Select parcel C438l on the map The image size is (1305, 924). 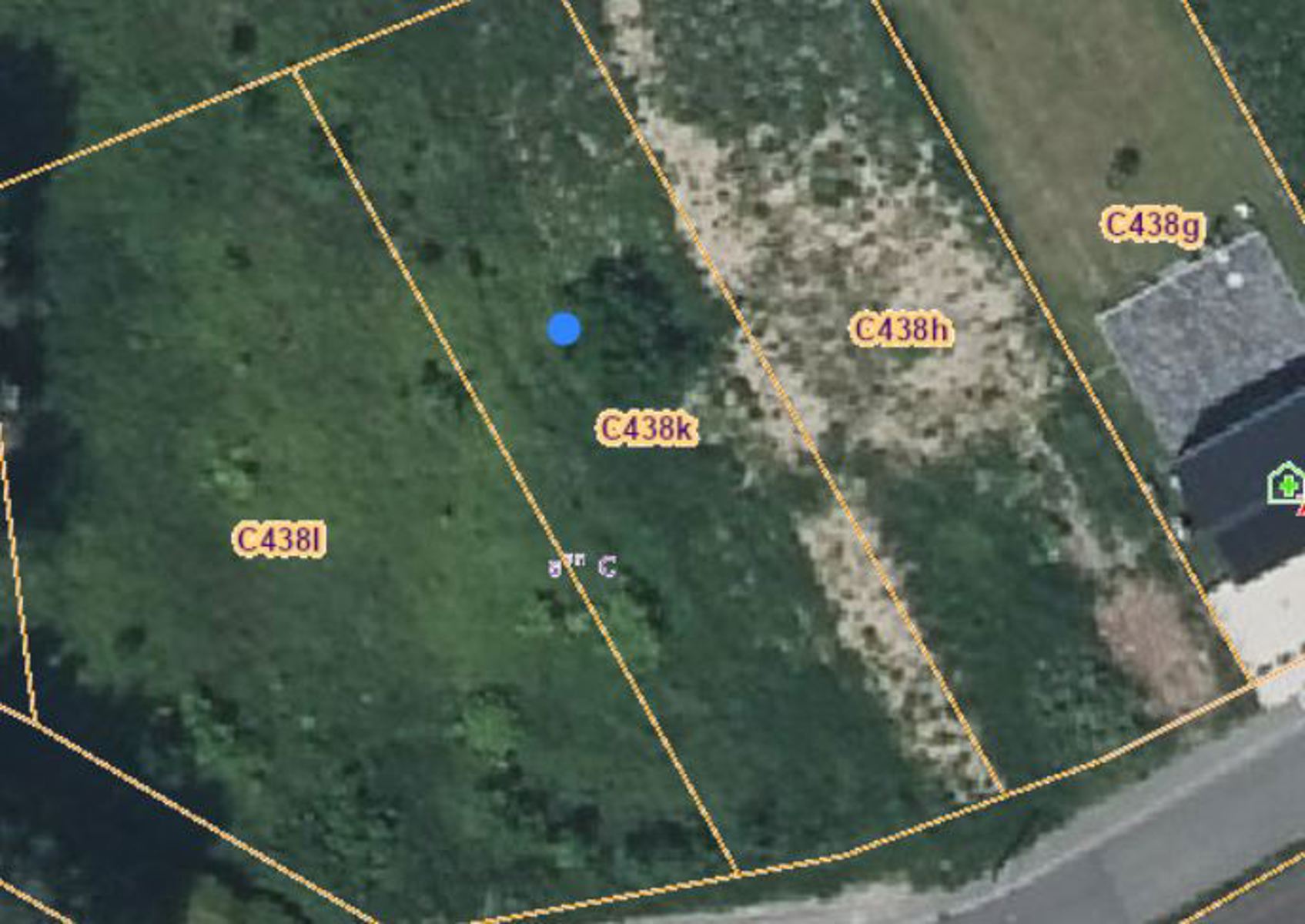(x=279, y=540)
